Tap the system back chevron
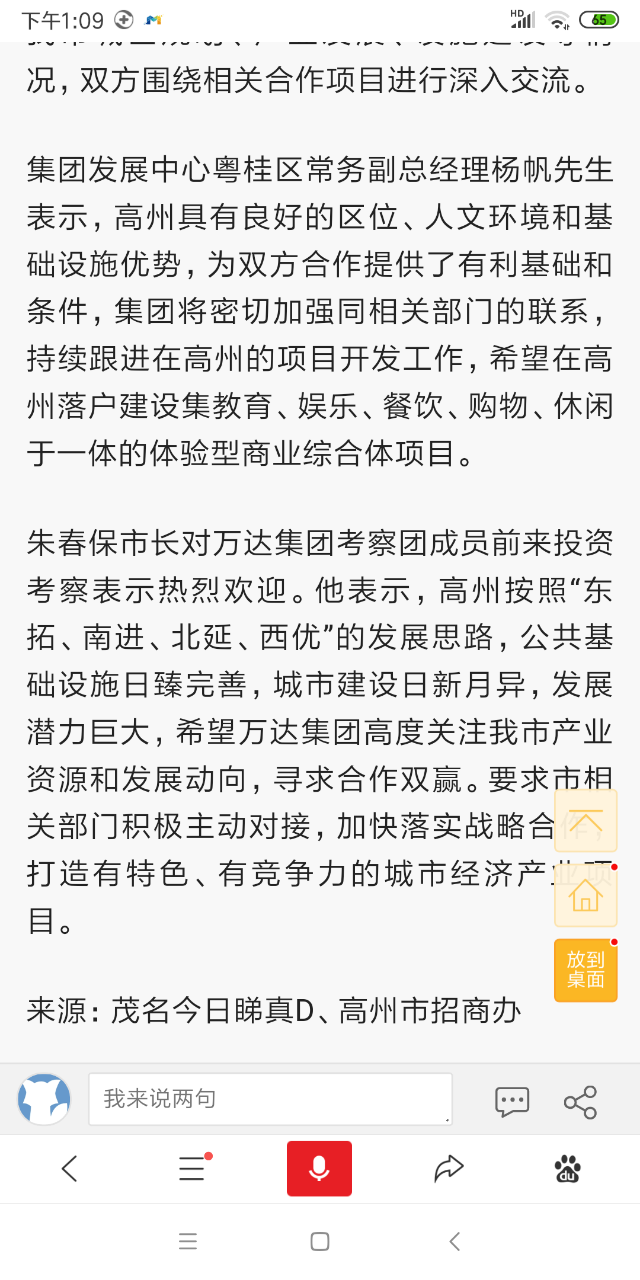 [454, 1241]
